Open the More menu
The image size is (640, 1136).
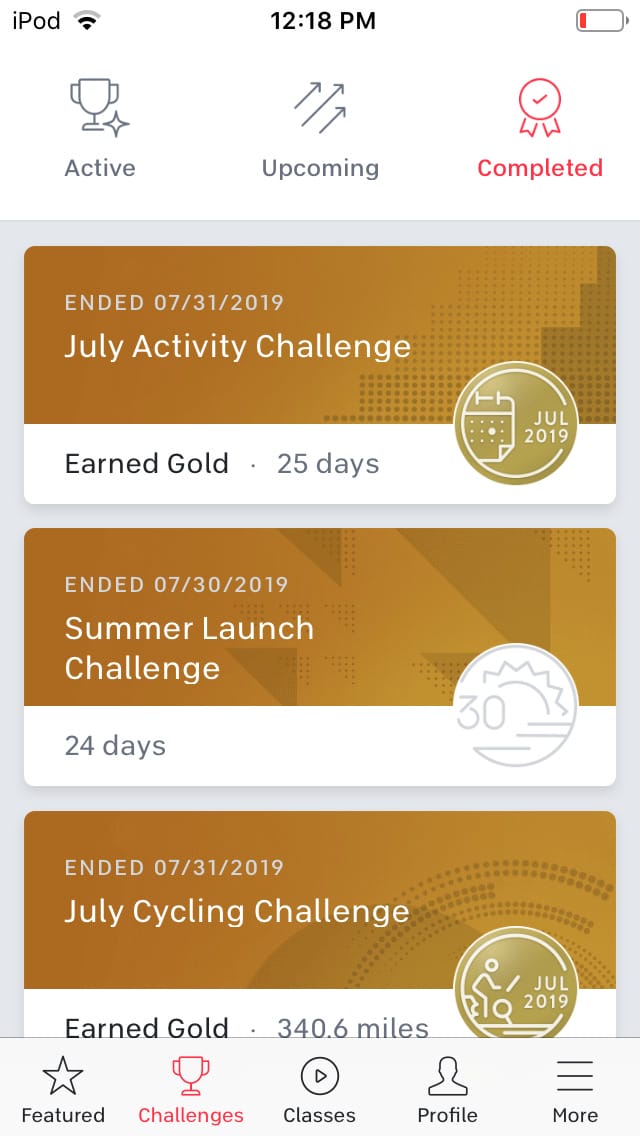(x=575, y=1088)
